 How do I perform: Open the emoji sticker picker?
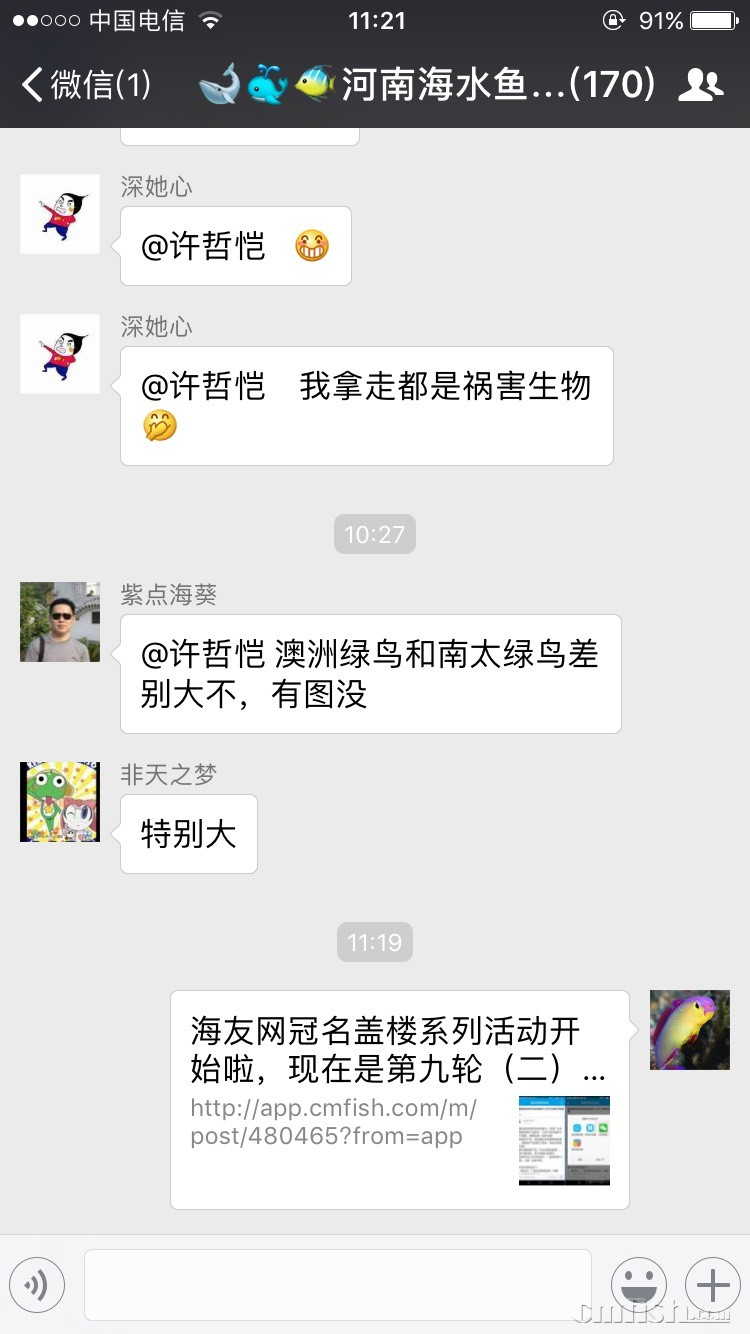[638, 1285]
